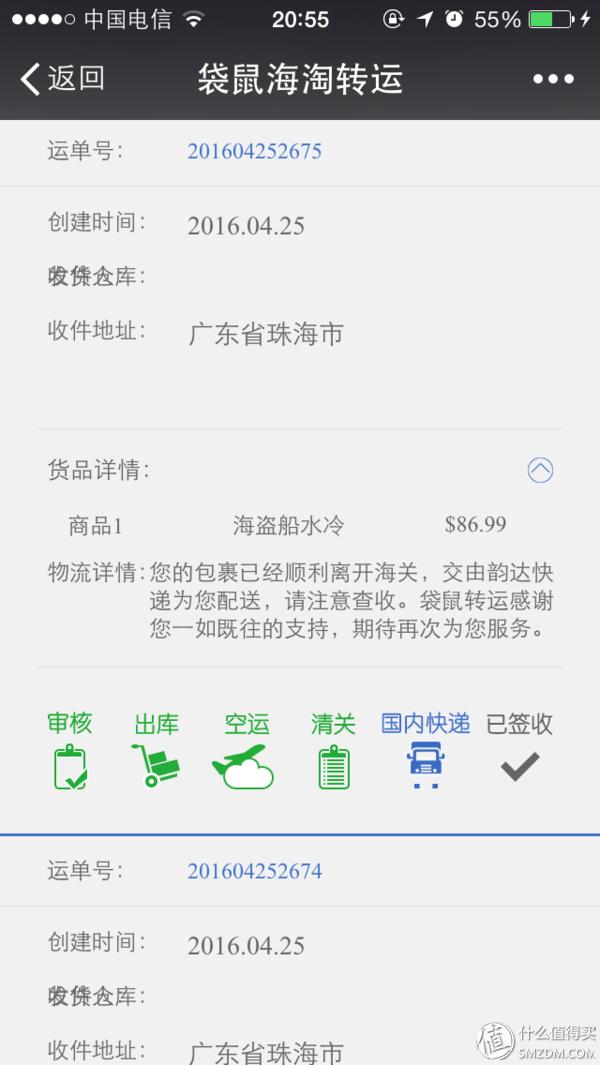Image resolution: width=600 pixels, height=1065 pixels.
Task: Open the three-dot overflow menu
Action: click(x=553, y=79)
